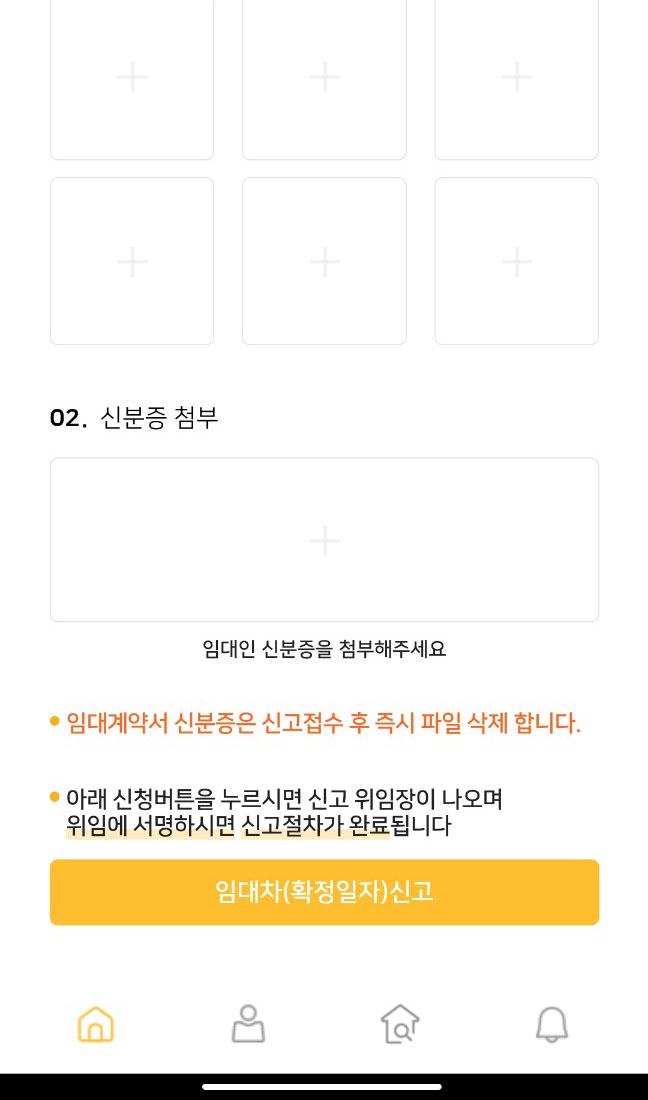Open the house search tab
The image size is (648, 1100).
click(x=400, y=1024)
